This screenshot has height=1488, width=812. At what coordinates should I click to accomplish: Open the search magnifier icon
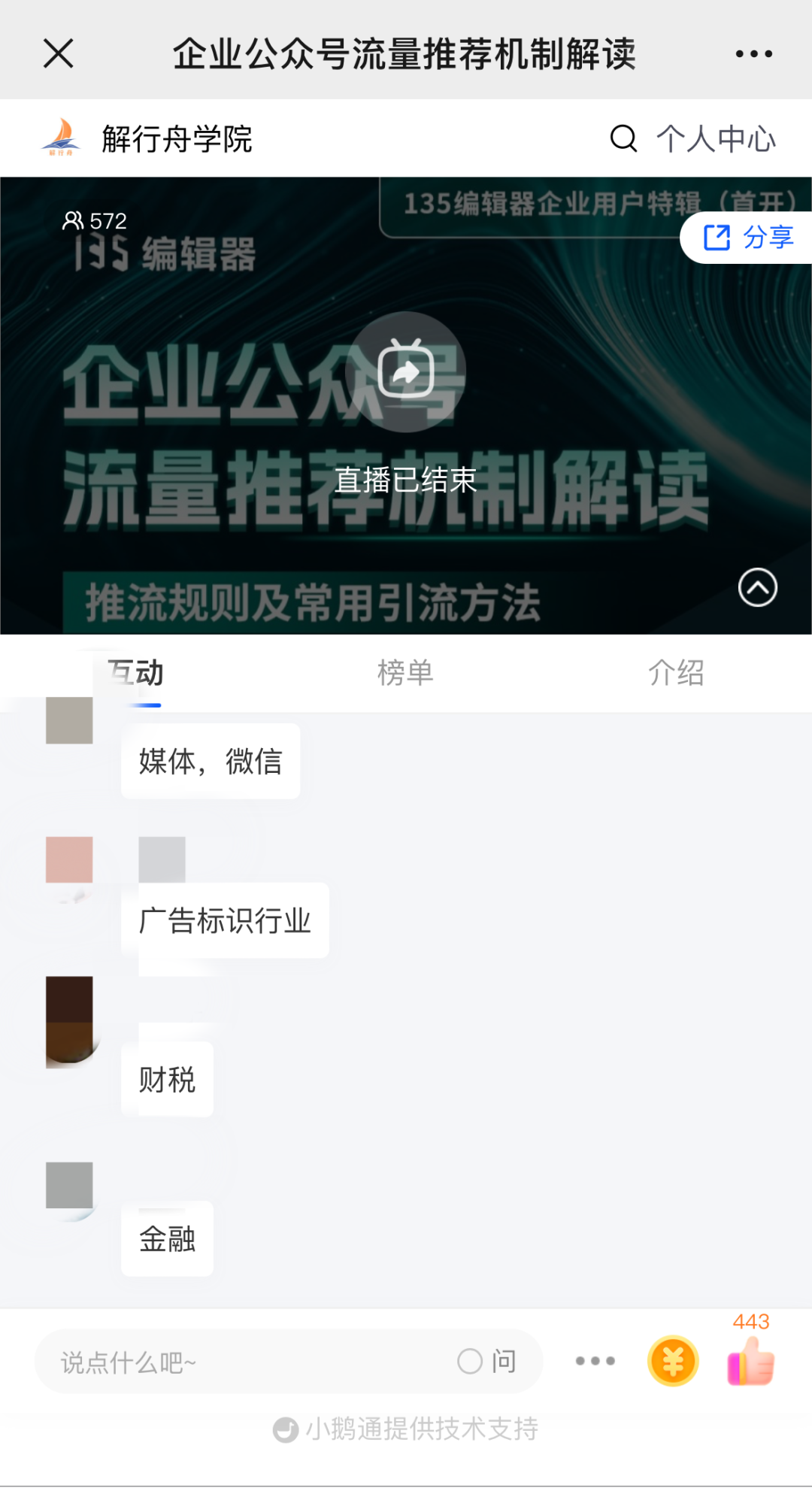(x=623, y=138)
